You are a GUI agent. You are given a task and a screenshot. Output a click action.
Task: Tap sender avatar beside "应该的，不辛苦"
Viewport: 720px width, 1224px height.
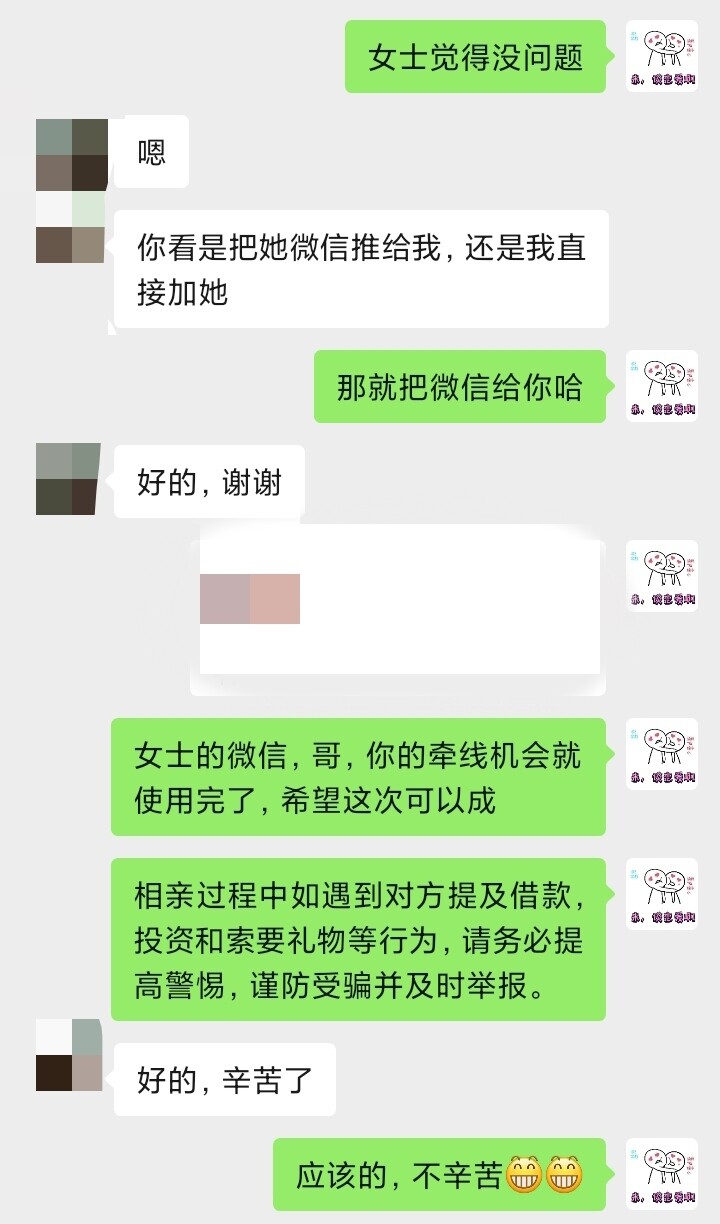(661, 1174)
